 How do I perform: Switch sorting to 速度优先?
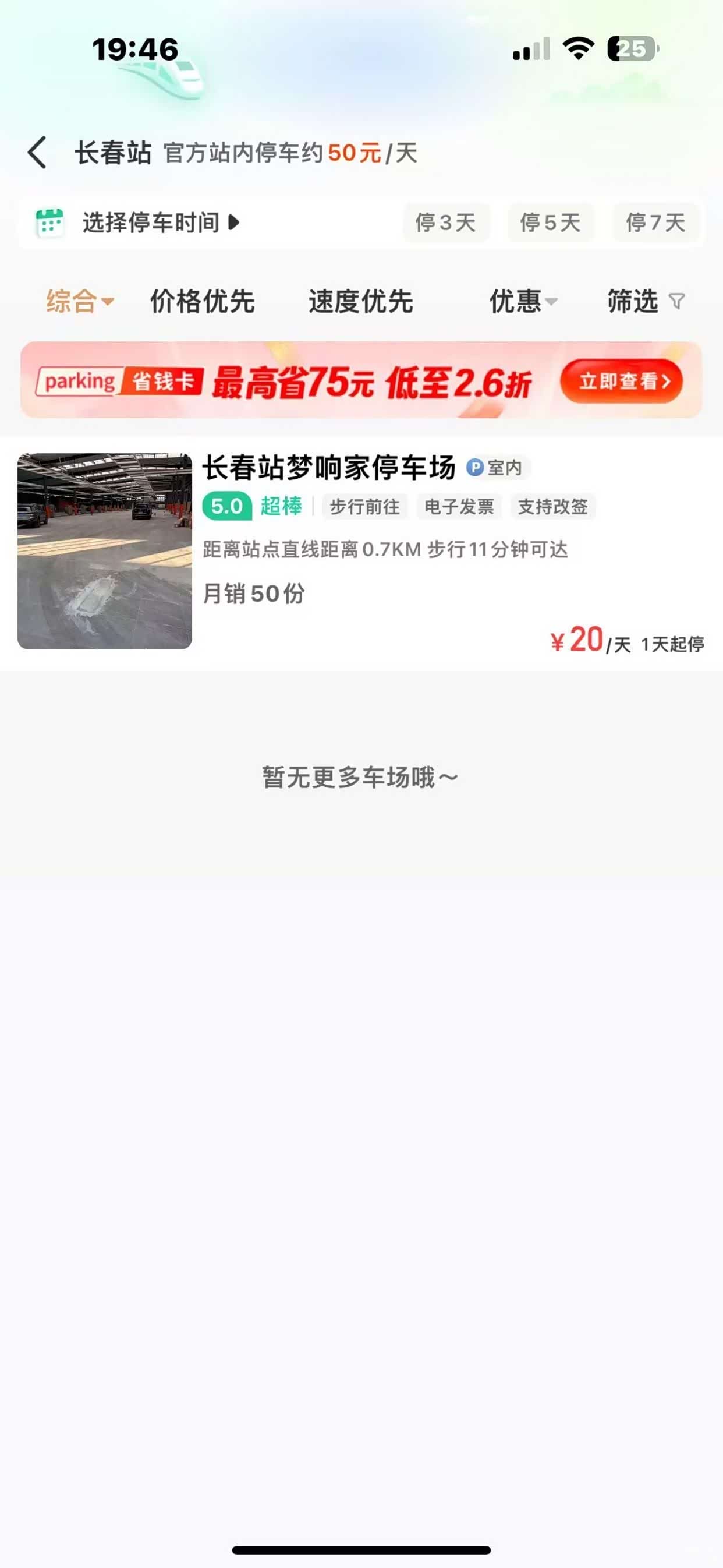(361, 301)
